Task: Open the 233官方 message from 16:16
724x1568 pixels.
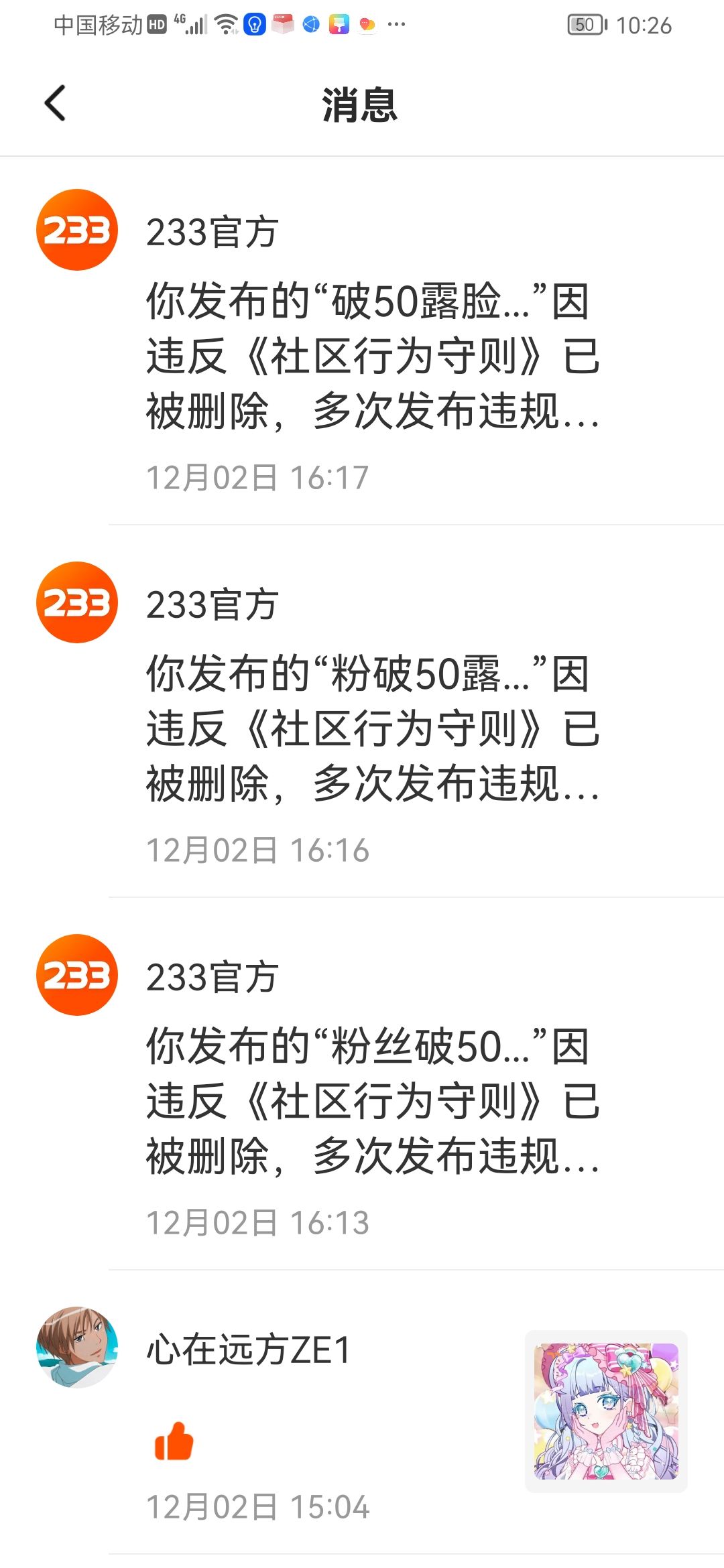Action: coord(362,712)
